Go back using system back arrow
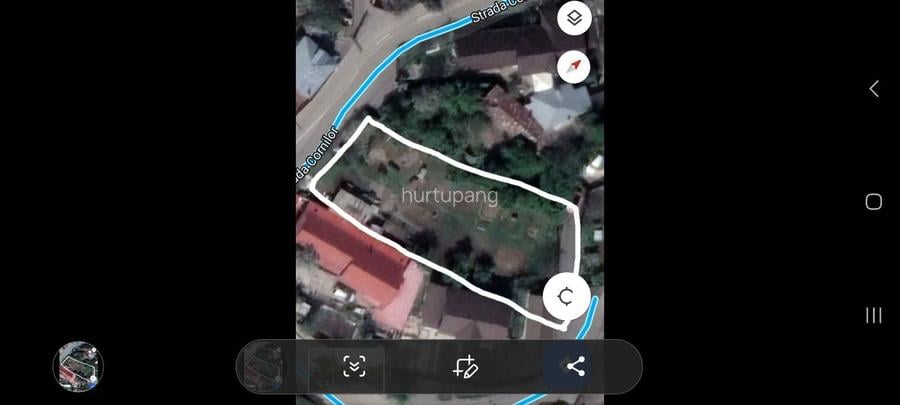The height and width of the screenshot is (405, 900). (x=873, y=89)
